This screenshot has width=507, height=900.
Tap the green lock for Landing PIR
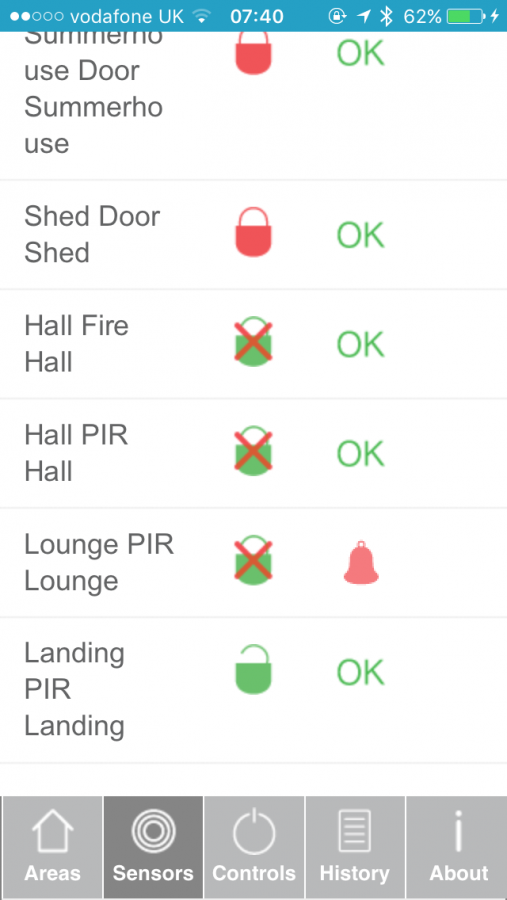pyautogui.click(x=253, y=669)
